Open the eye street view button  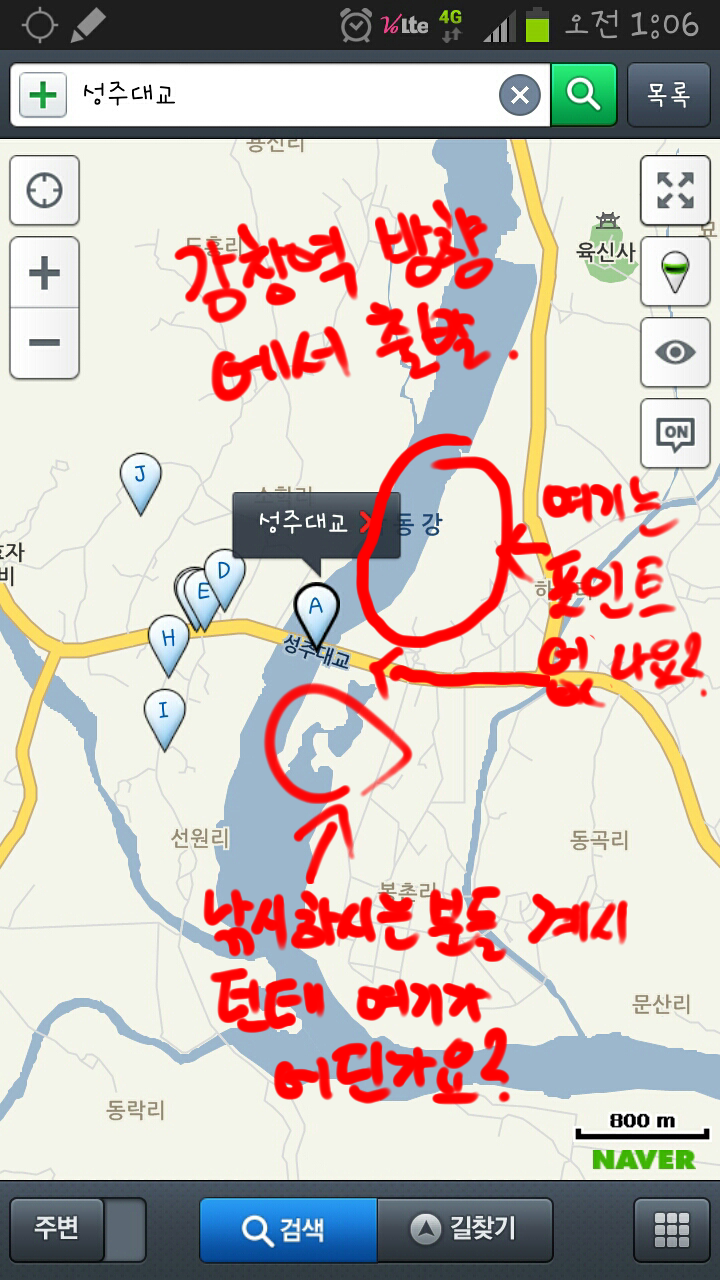tap(675, 352)
